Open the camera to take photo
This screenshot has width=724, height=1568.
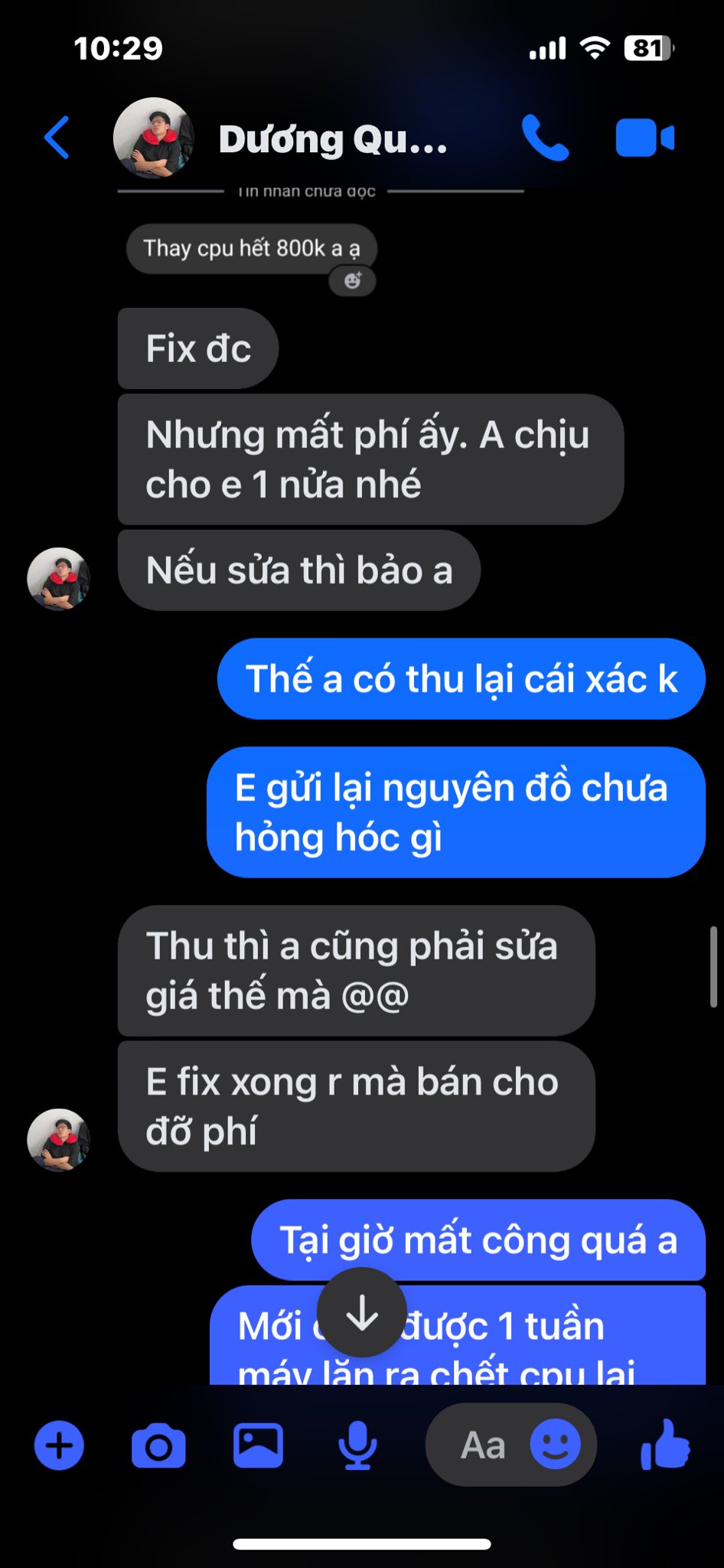click(158, 1446)
